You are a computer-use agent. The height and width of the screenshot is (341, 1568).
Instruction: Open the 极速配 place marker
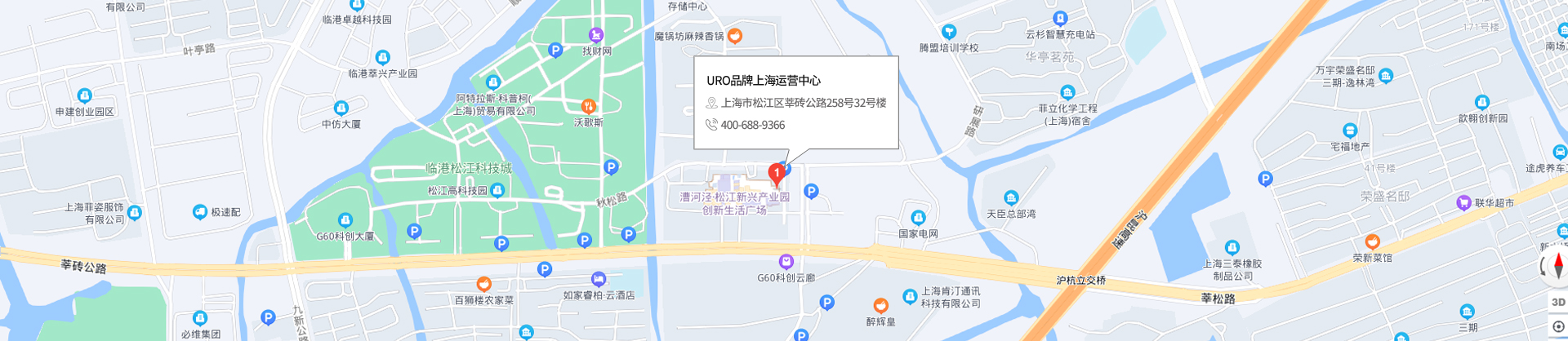click(200, 212)
